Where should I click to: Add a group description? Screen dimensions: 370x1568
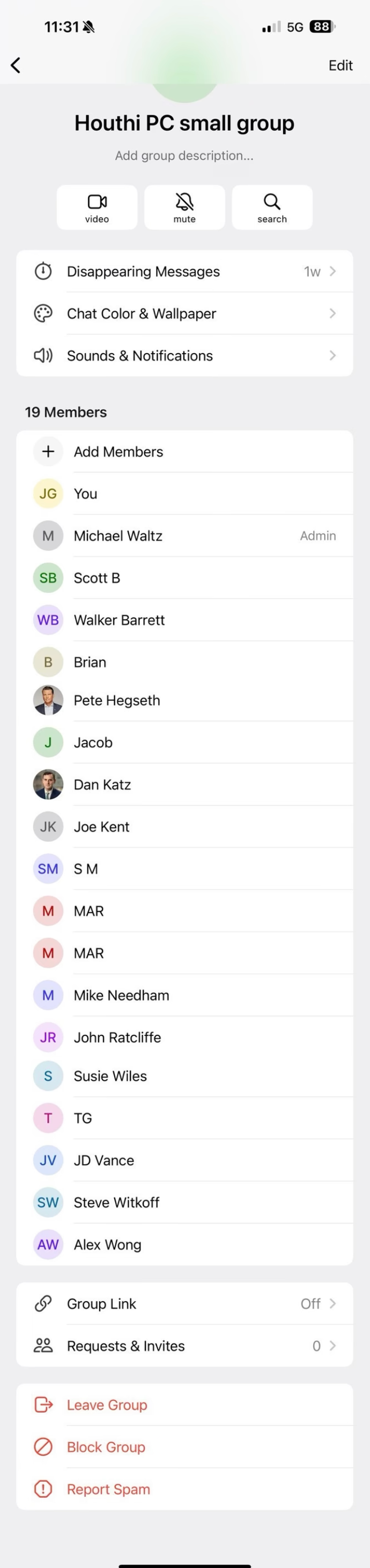184,155
